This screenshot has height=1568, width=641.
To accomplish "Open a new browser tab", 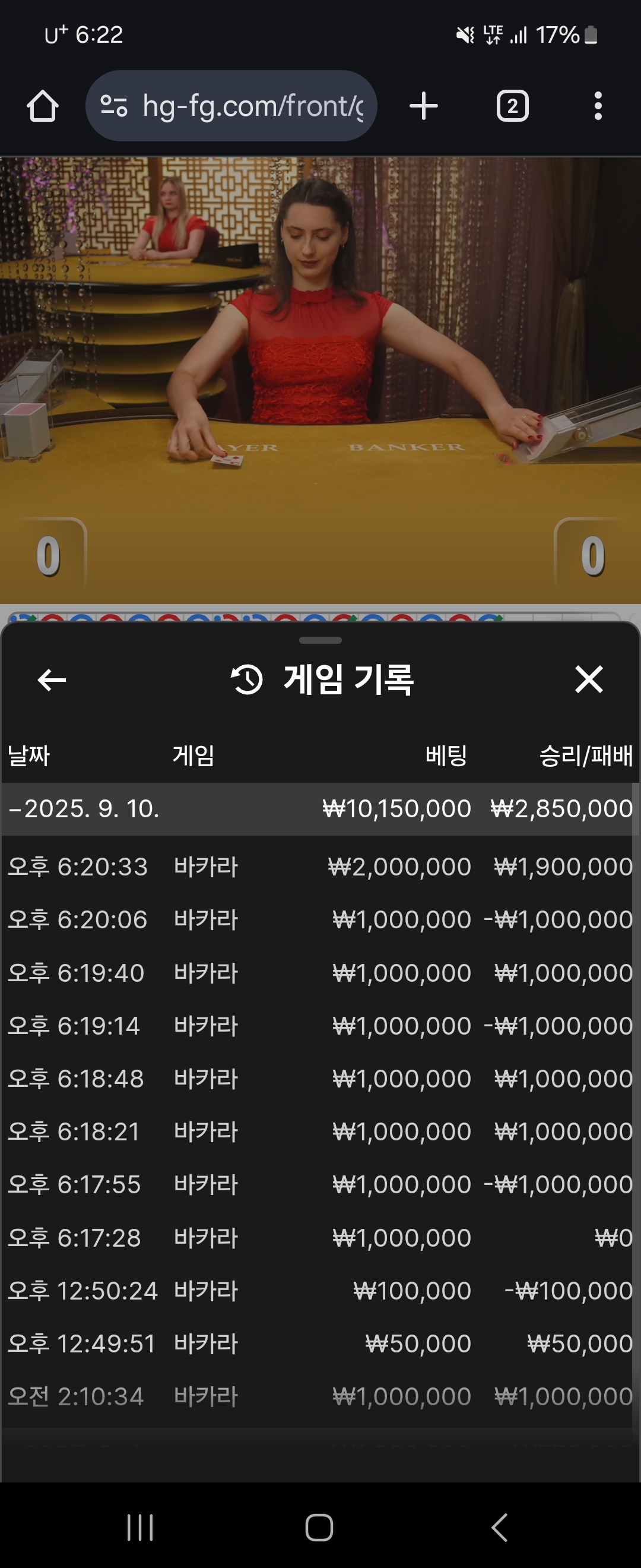I will point(424,106).
